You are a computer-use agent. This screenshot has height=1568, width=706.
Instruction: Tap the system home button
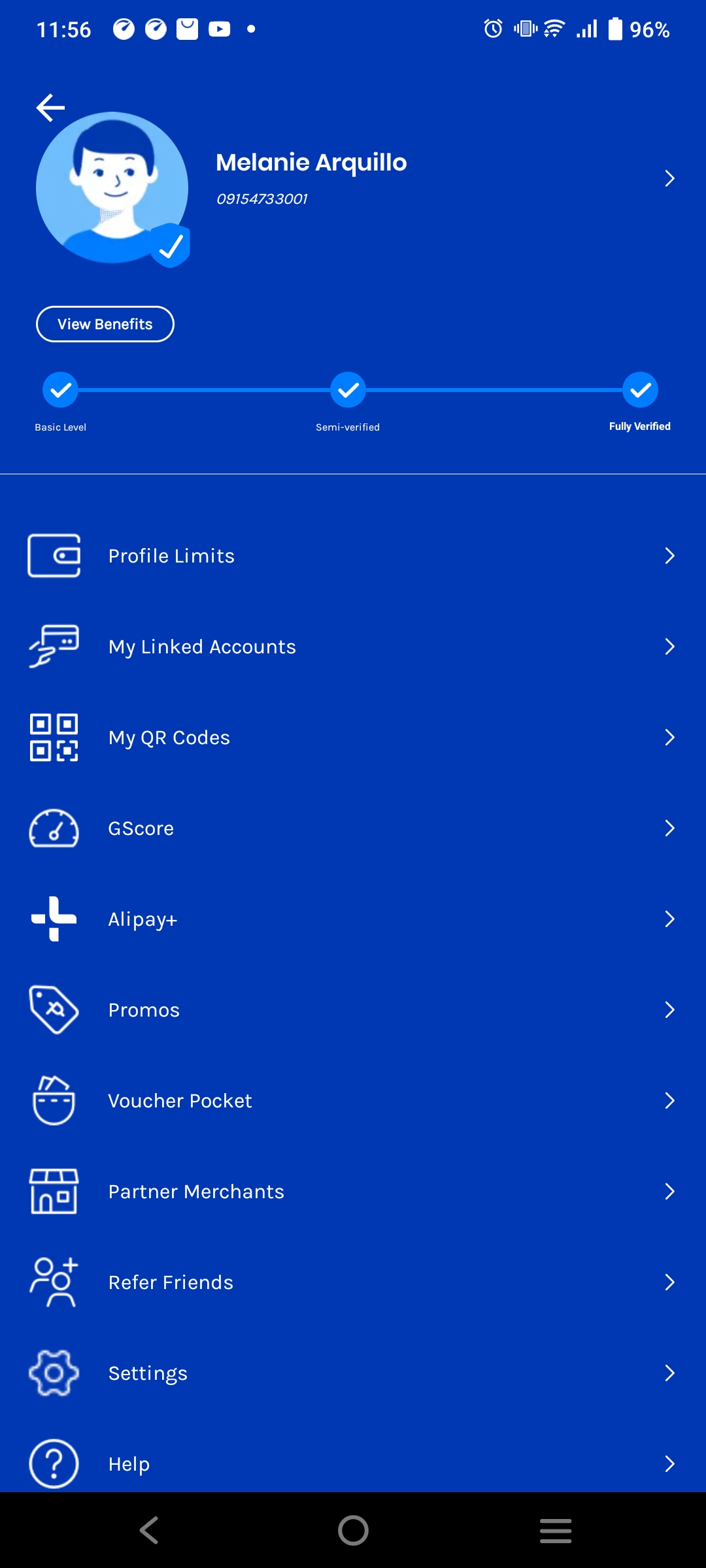[353, 1530]
